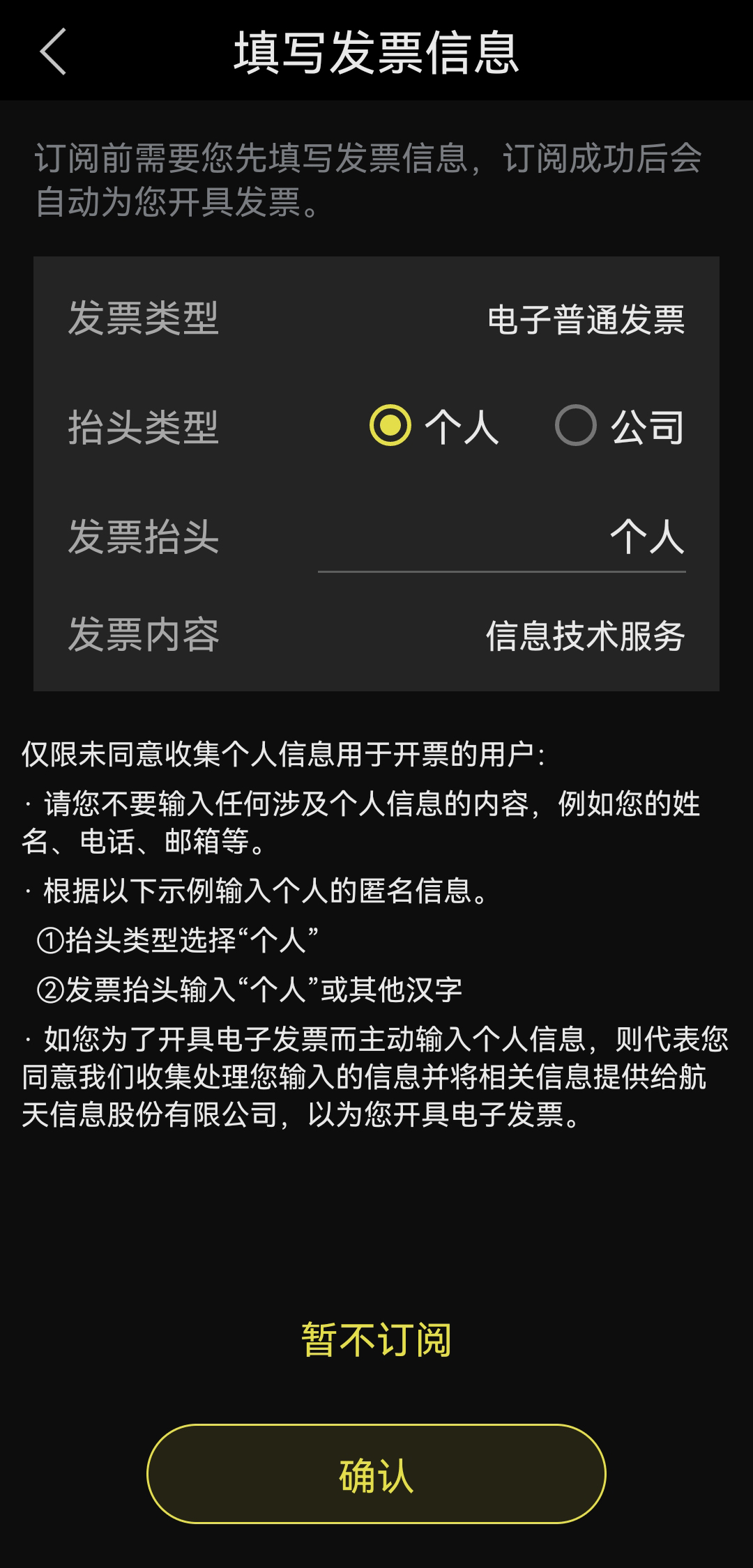Confirm the invoice info with 确认
Screen dimensions: 753x1568
tap(376, 1473)
